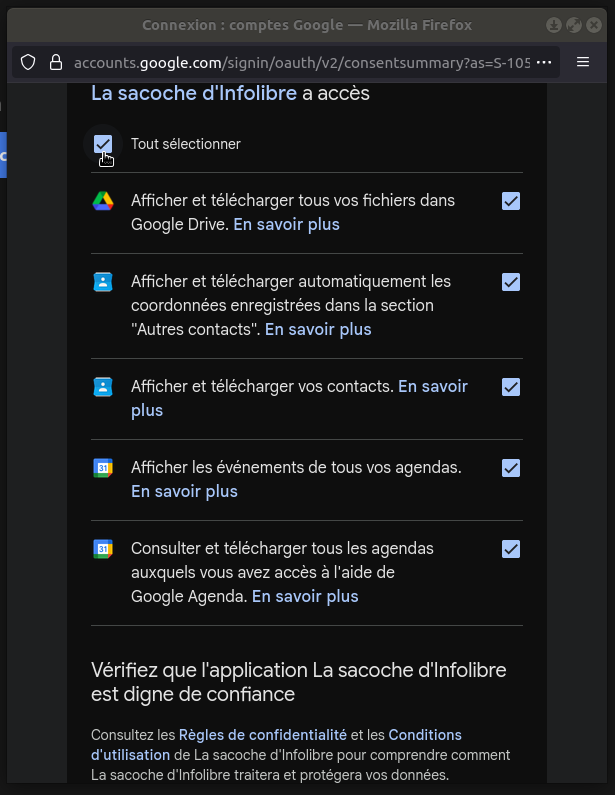The height and width of the screenshot is (795, 615).
Task: Open Règles de confidentialité link
Action: tap(263, 734)
